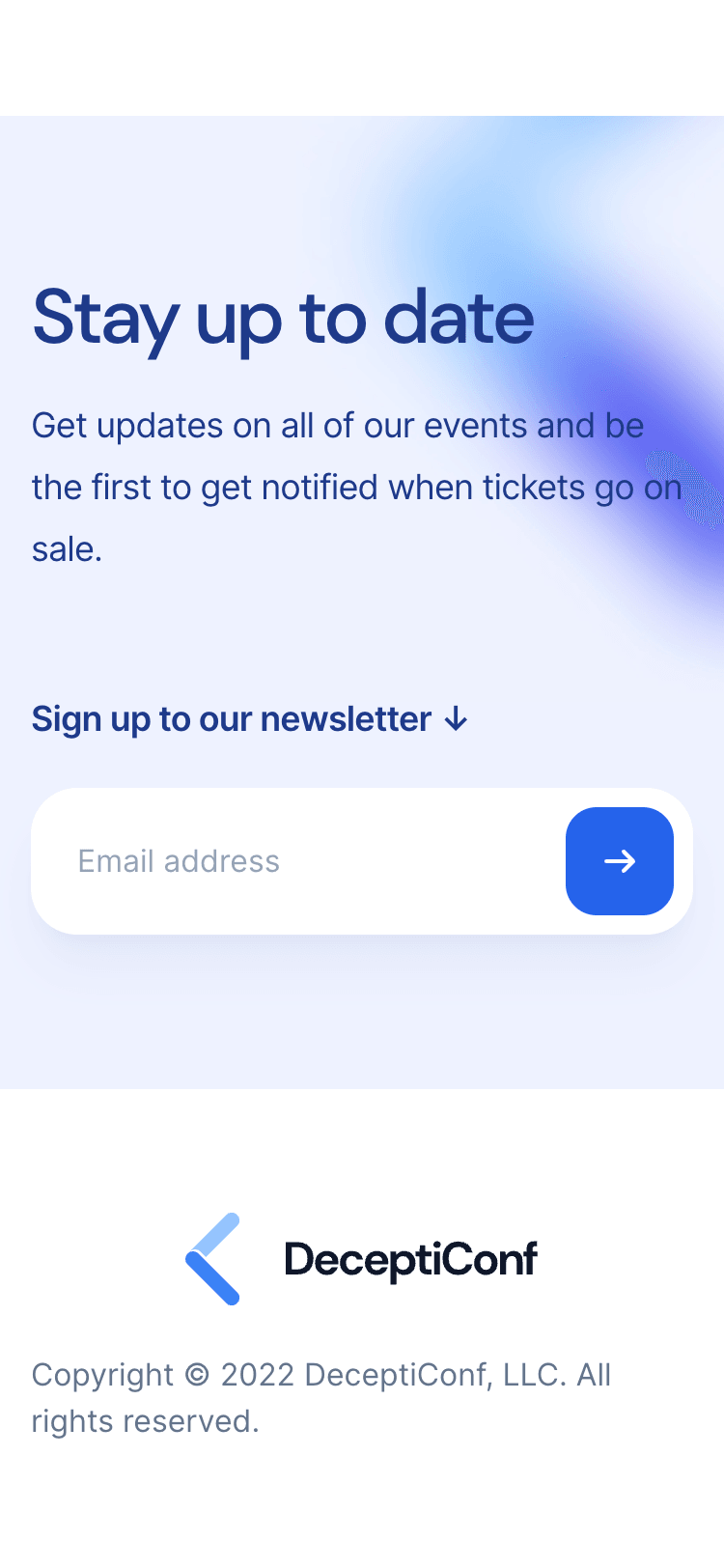Click inside the Email address field

click(x=290, y=861)
